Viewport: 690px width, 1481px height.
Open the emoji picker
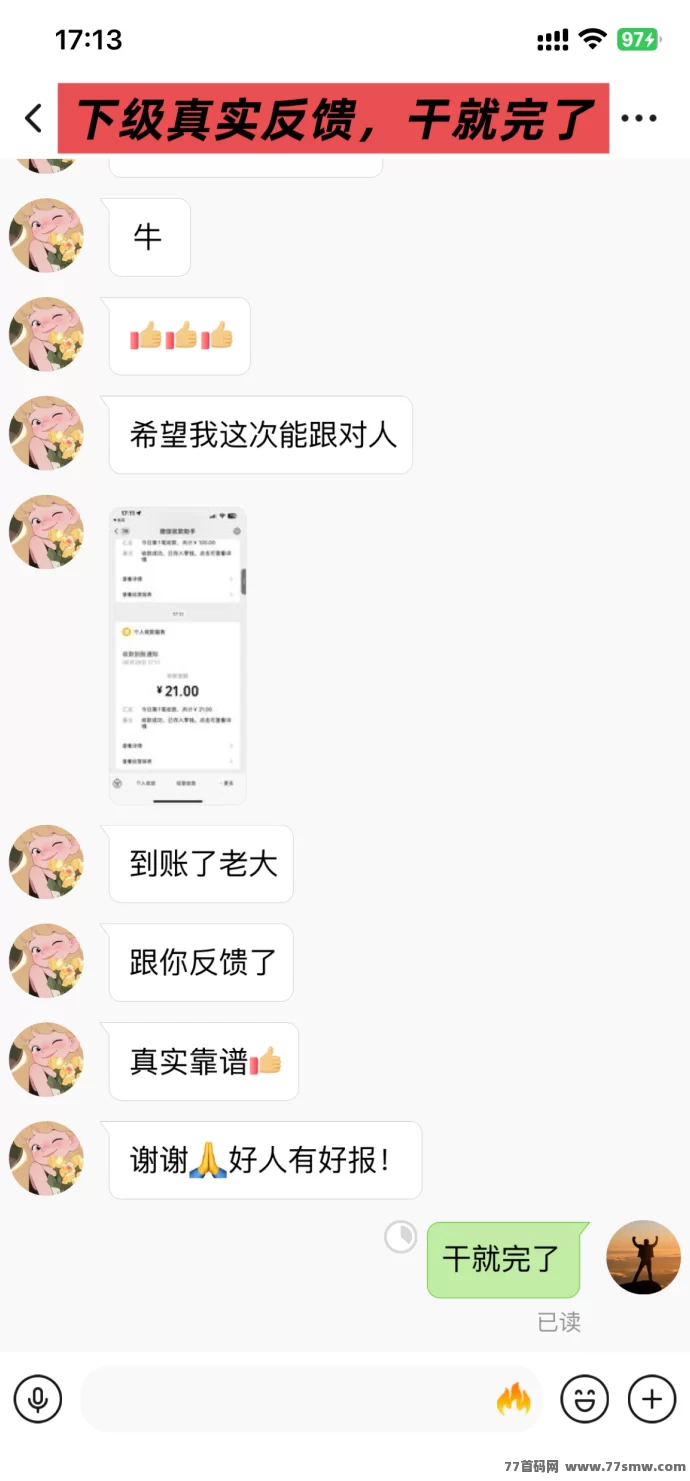point(585,1398)
